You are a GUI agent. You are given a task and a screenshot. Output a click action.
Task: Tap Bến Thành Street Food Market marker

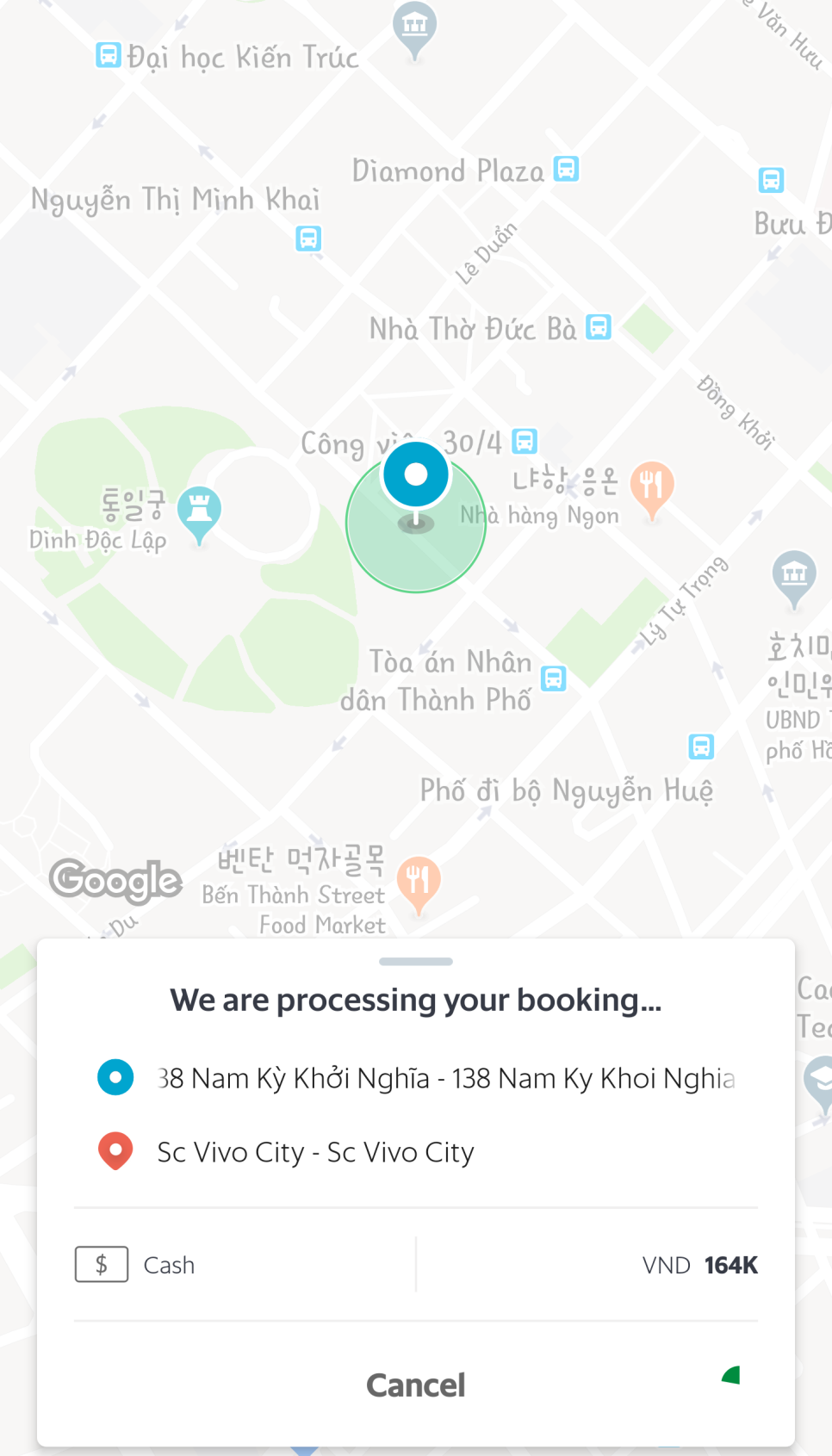click(x=419, y=884)
